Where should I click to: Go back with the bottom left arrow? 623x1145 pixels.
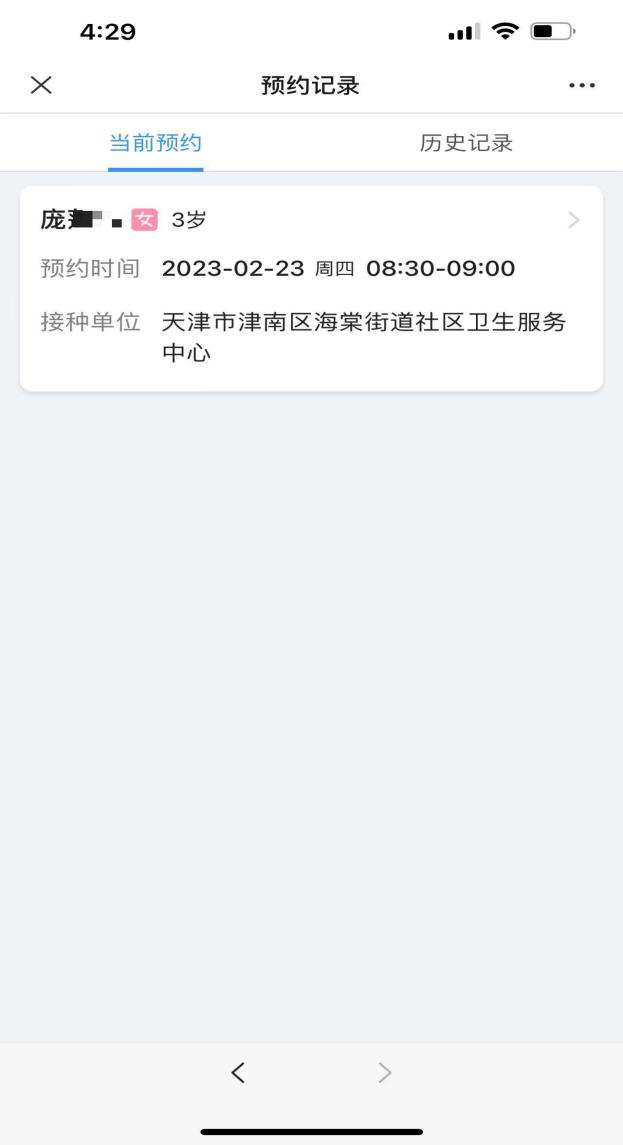[237, 1073]
